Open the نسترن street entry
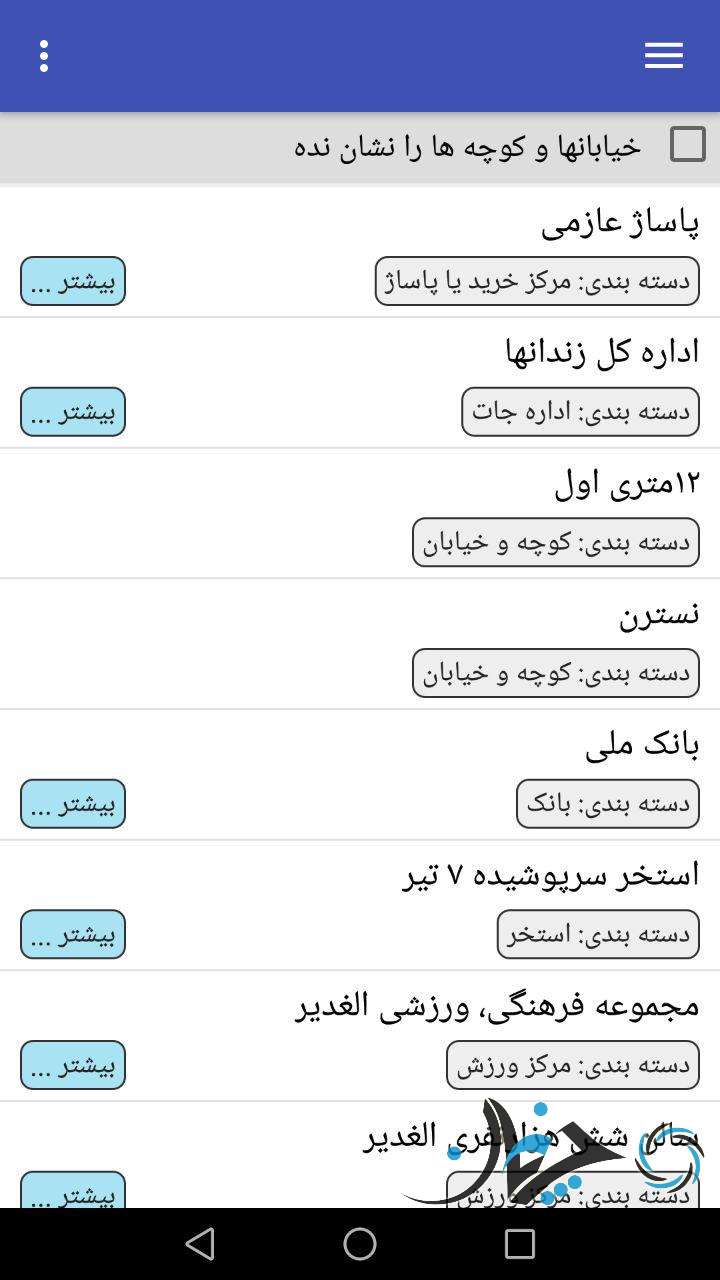 tap(658, 615)
